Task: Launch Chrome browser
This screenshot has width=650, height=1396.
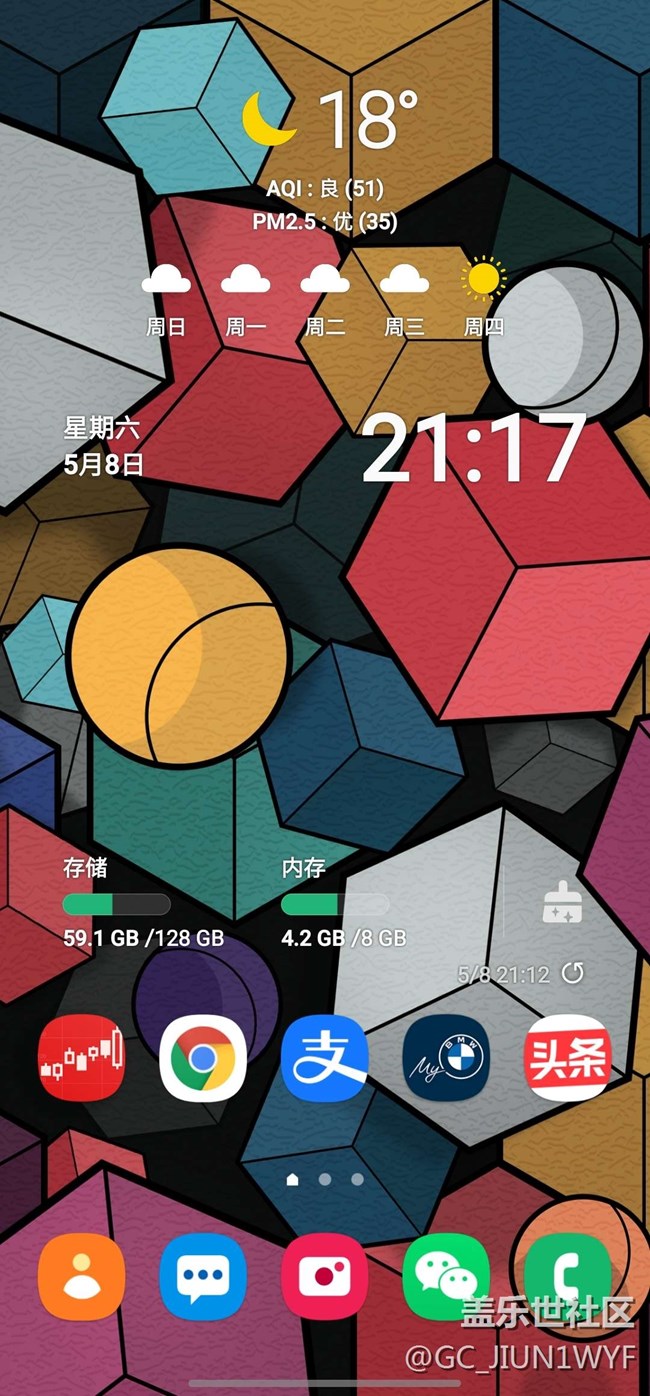Action: 203,1058
